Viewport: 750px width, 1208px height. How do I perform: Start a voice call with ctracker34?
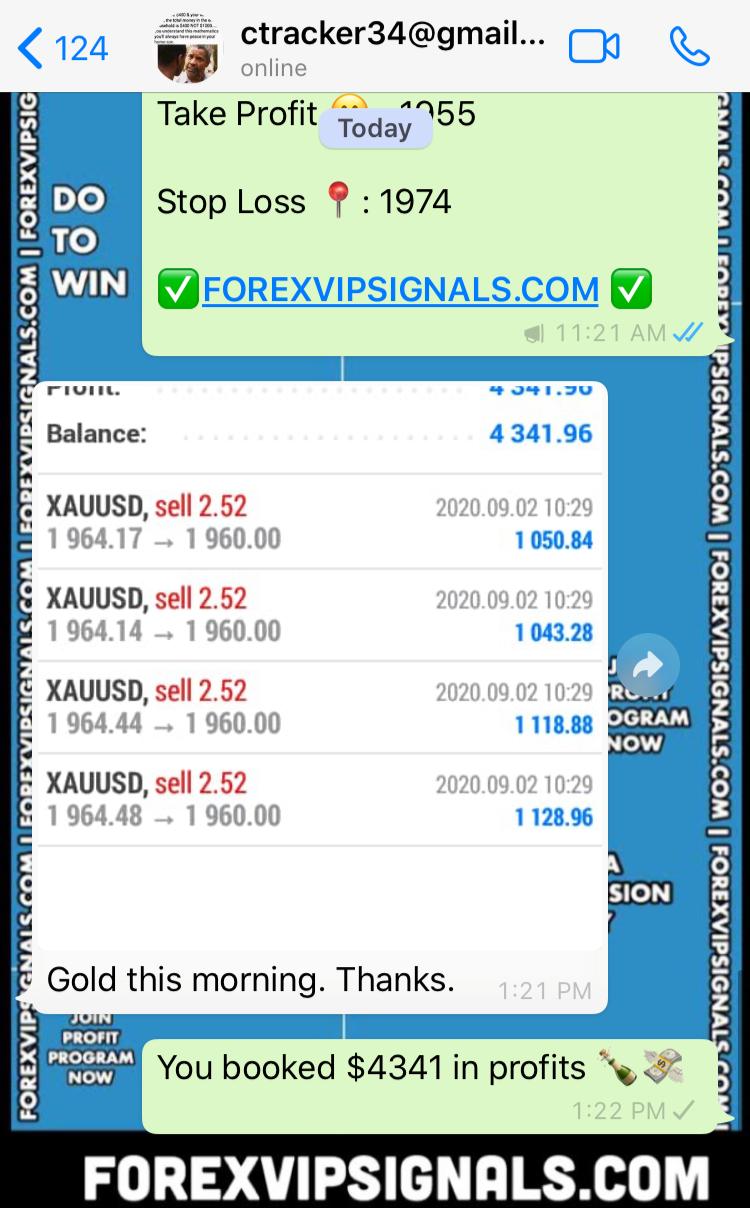pyautogui.click(x=689, y=47)
